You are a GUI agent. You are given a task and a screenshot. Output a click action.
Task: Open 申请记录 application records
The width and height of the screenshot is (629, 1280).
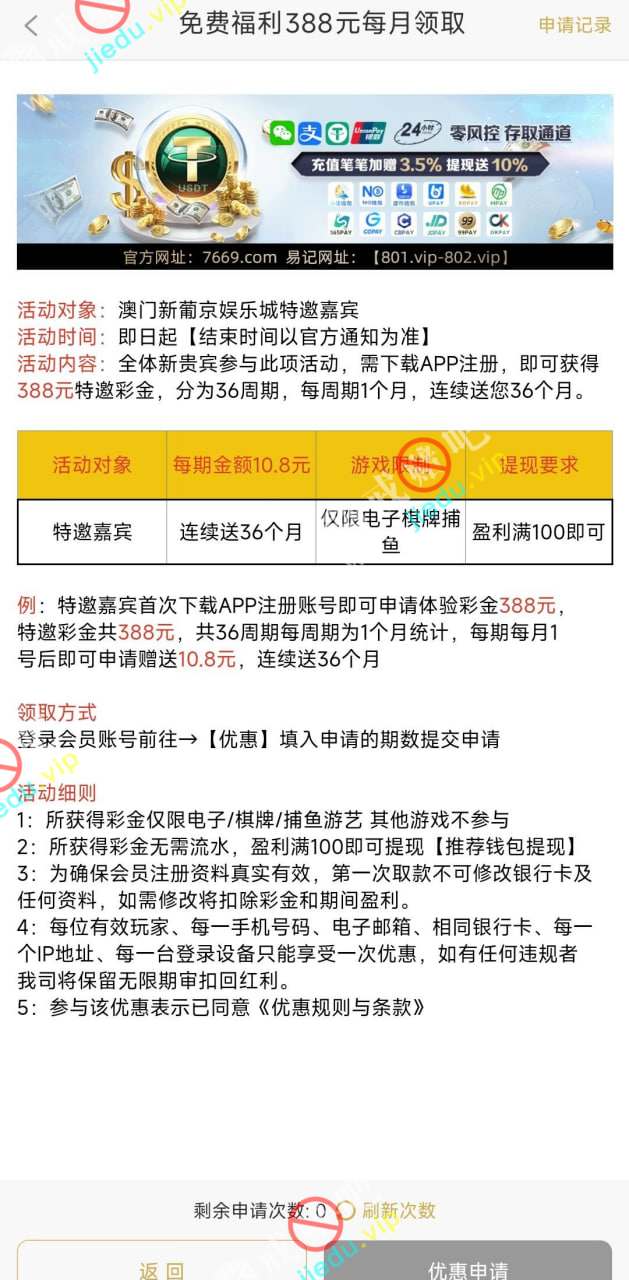click(574, 25)
